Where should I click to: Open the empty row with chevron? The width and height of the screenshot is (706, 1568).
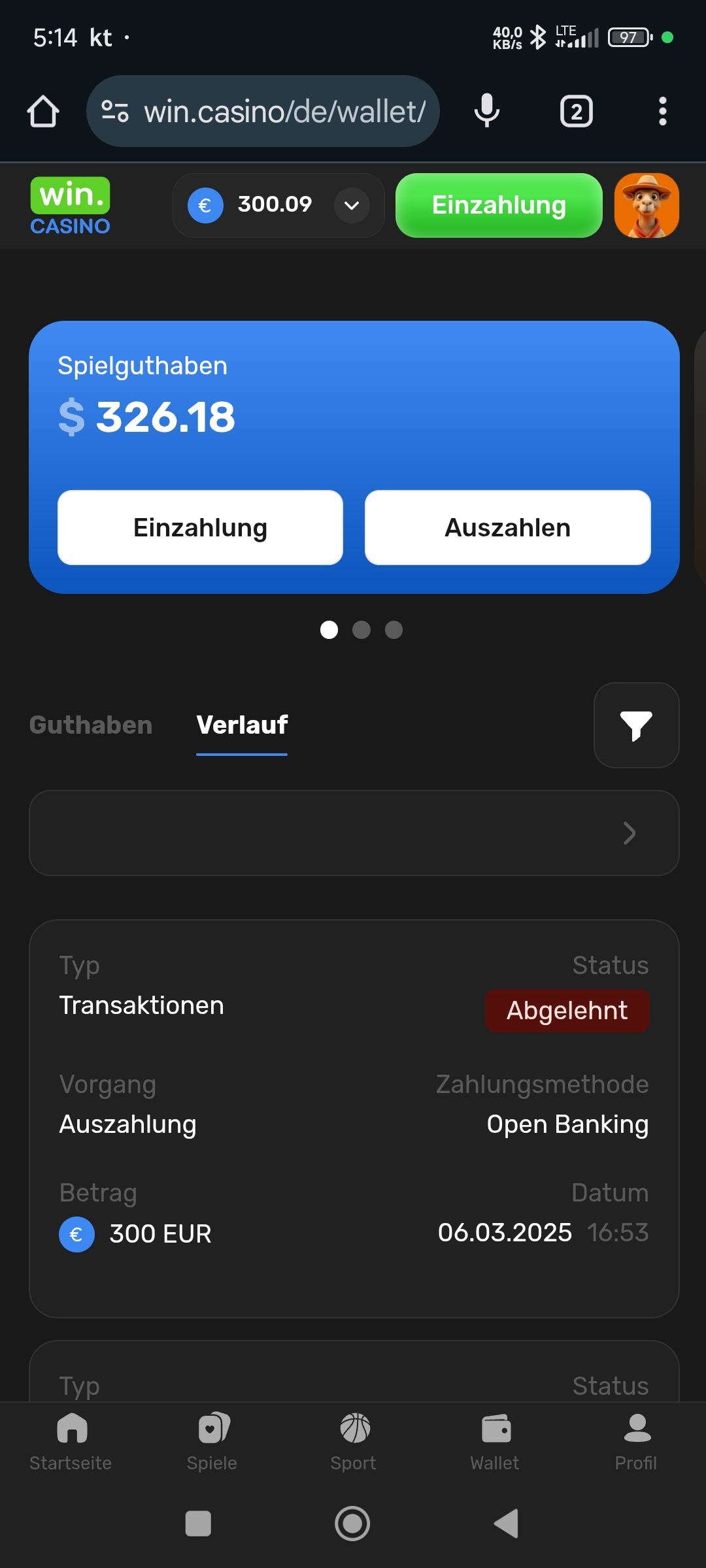[x=354, y=833]
